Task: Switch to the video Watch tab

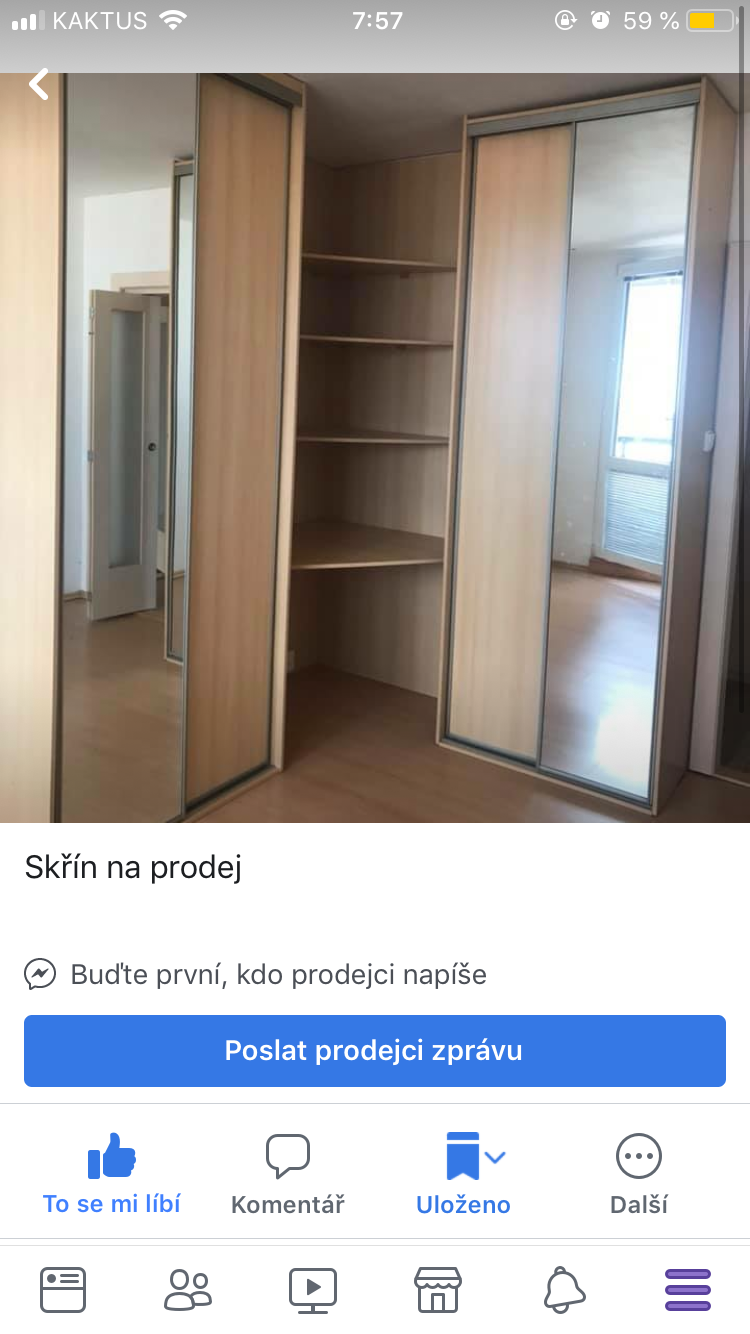Action: [x=313, y=1289]
